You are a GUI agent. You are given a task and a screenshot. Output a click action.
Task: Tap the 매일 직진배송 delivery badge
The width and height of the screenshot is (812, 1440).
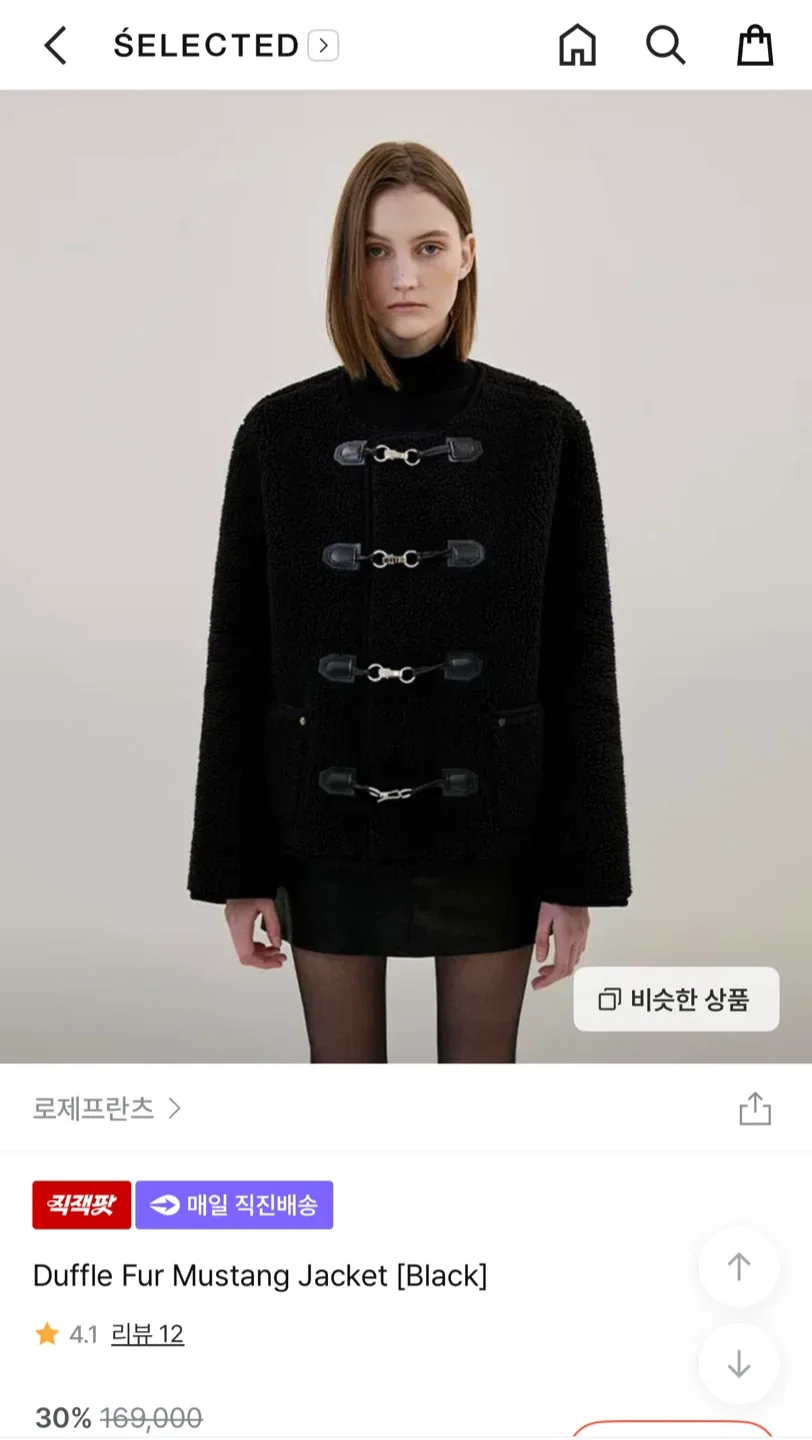(234, 1205)
